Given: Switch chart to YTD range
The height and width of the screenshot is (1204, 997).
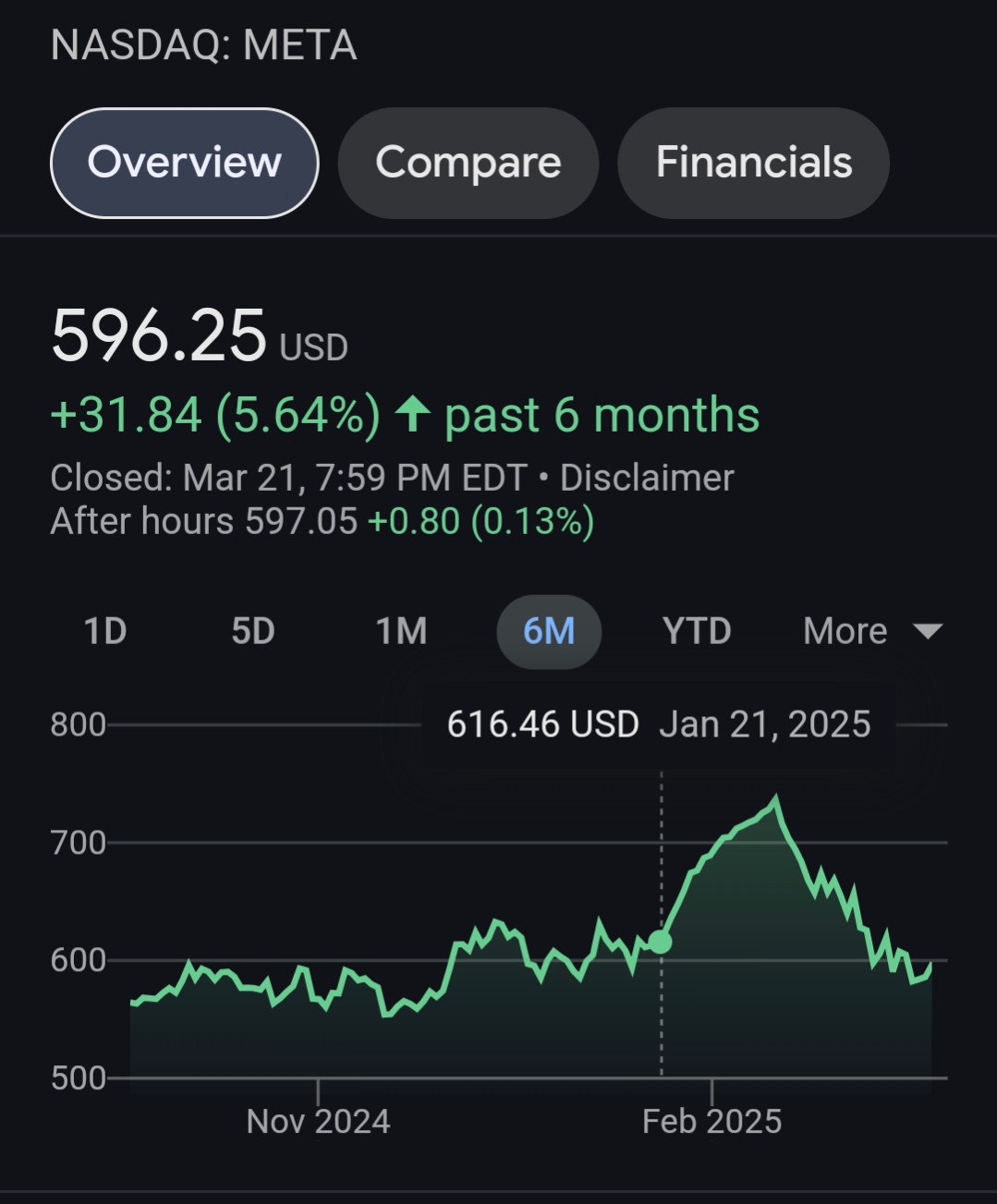Looking at the screenshot, I should click(x=697, y=632).
